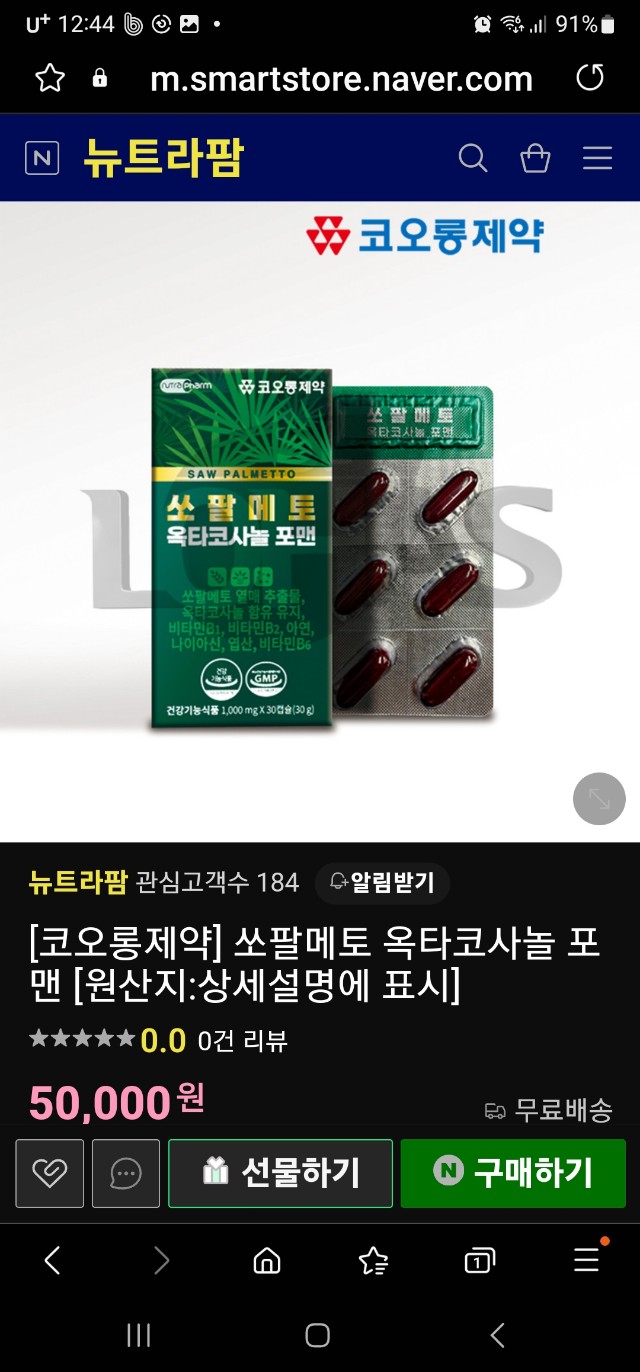Go back in browser
Image resolution: width=640 pixels, height=1372 pixels.
tap(53, 1261)
